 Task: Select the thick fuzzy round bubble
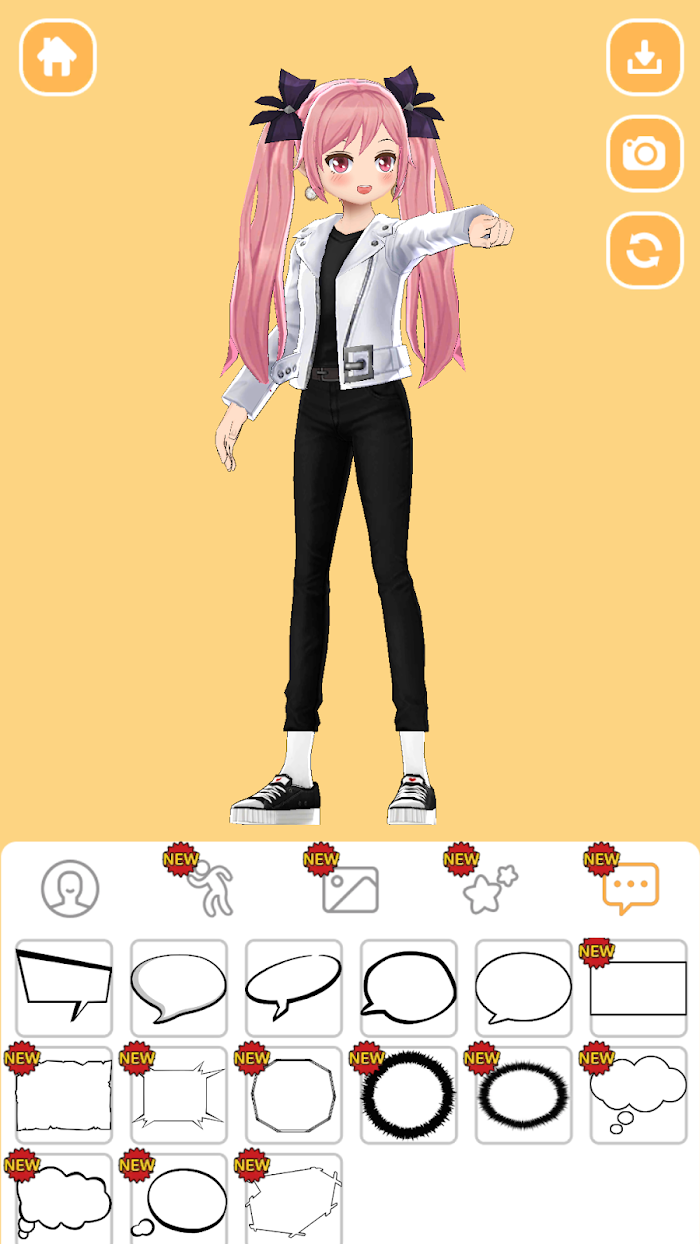408,1096
